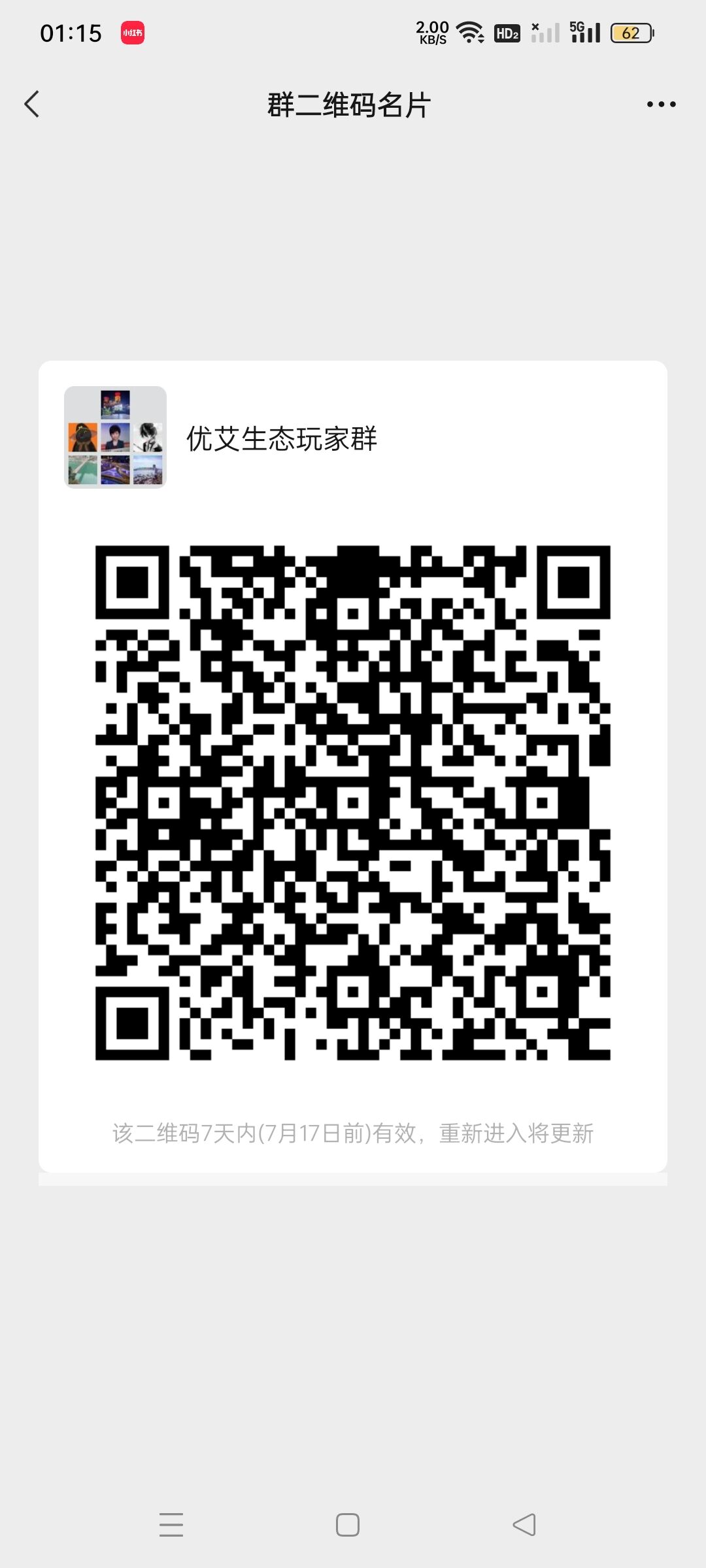The height and width of the screenshot is (1568, 706).
Task: Tap the system home button
Action: (x=347, y=1525)
